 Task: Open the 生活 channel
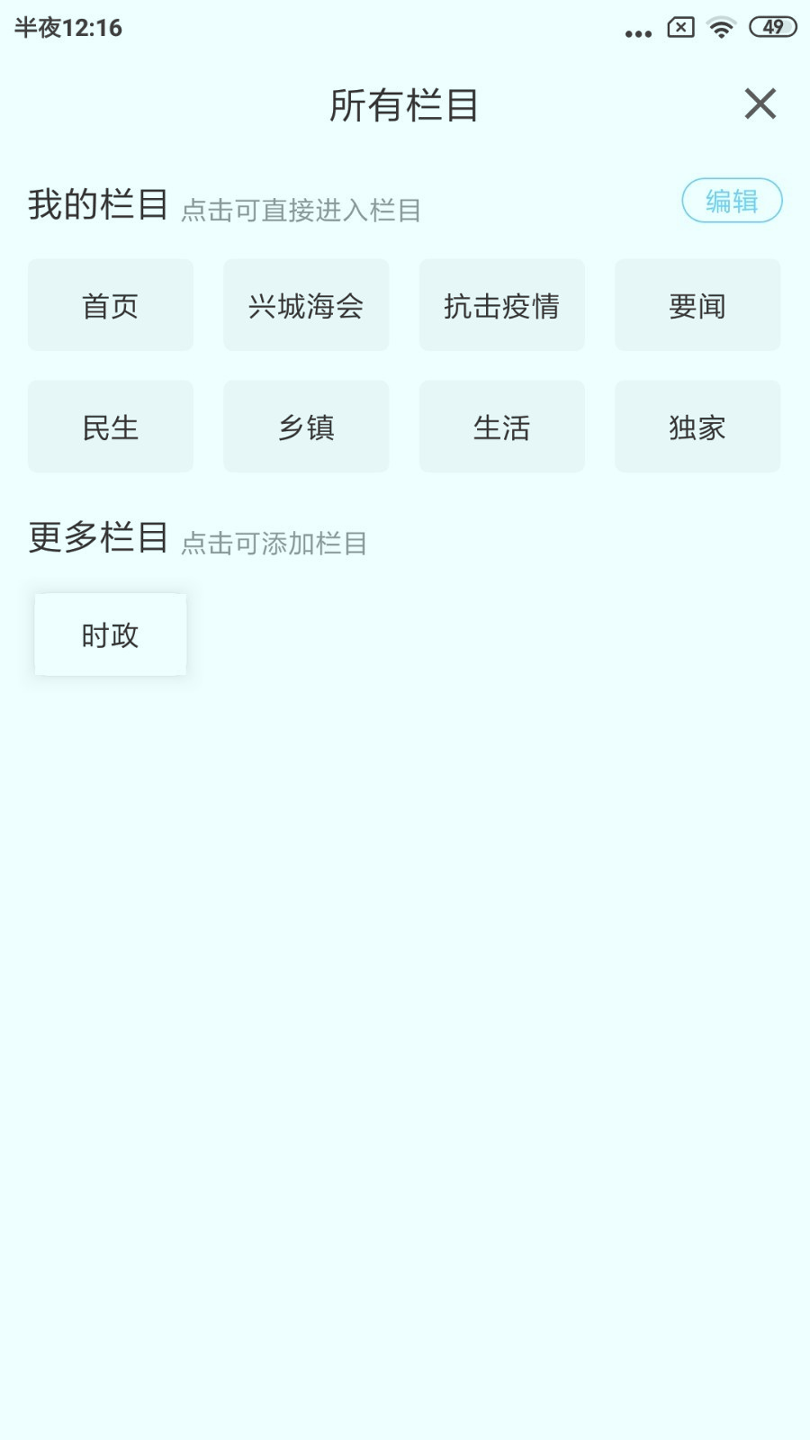pos(501,426)
